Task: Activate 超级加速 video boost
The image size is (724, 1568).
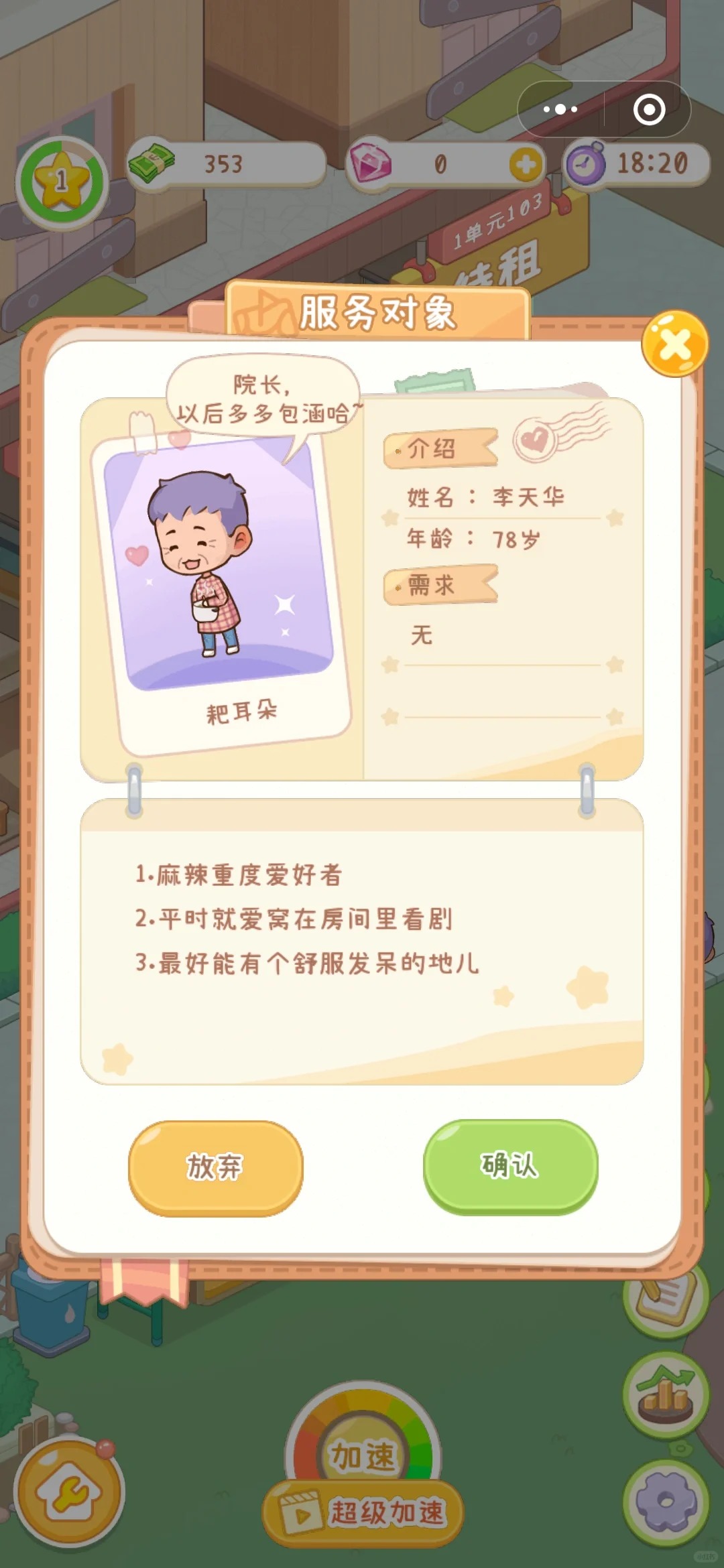Action: point(363,1513)
